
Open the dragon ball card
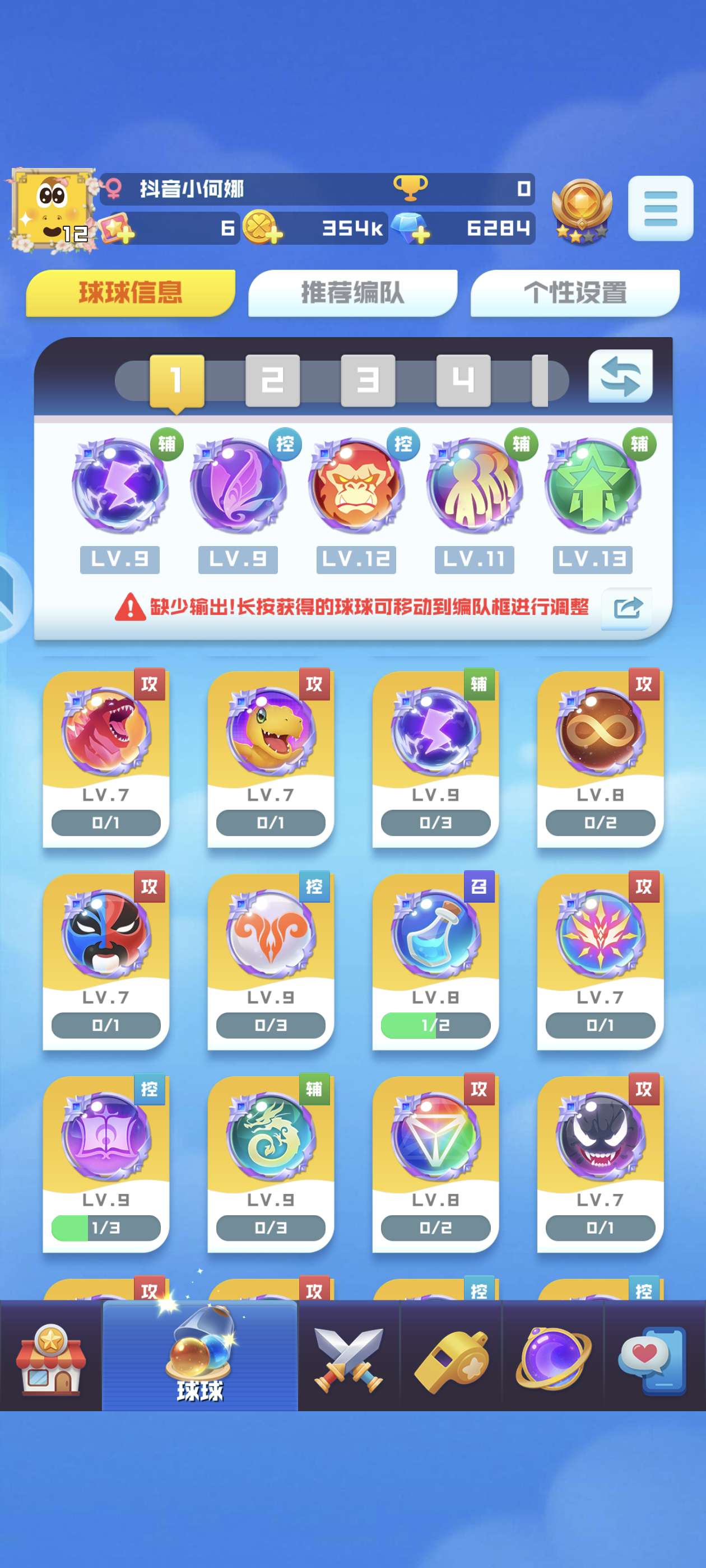click(271, 1163)
